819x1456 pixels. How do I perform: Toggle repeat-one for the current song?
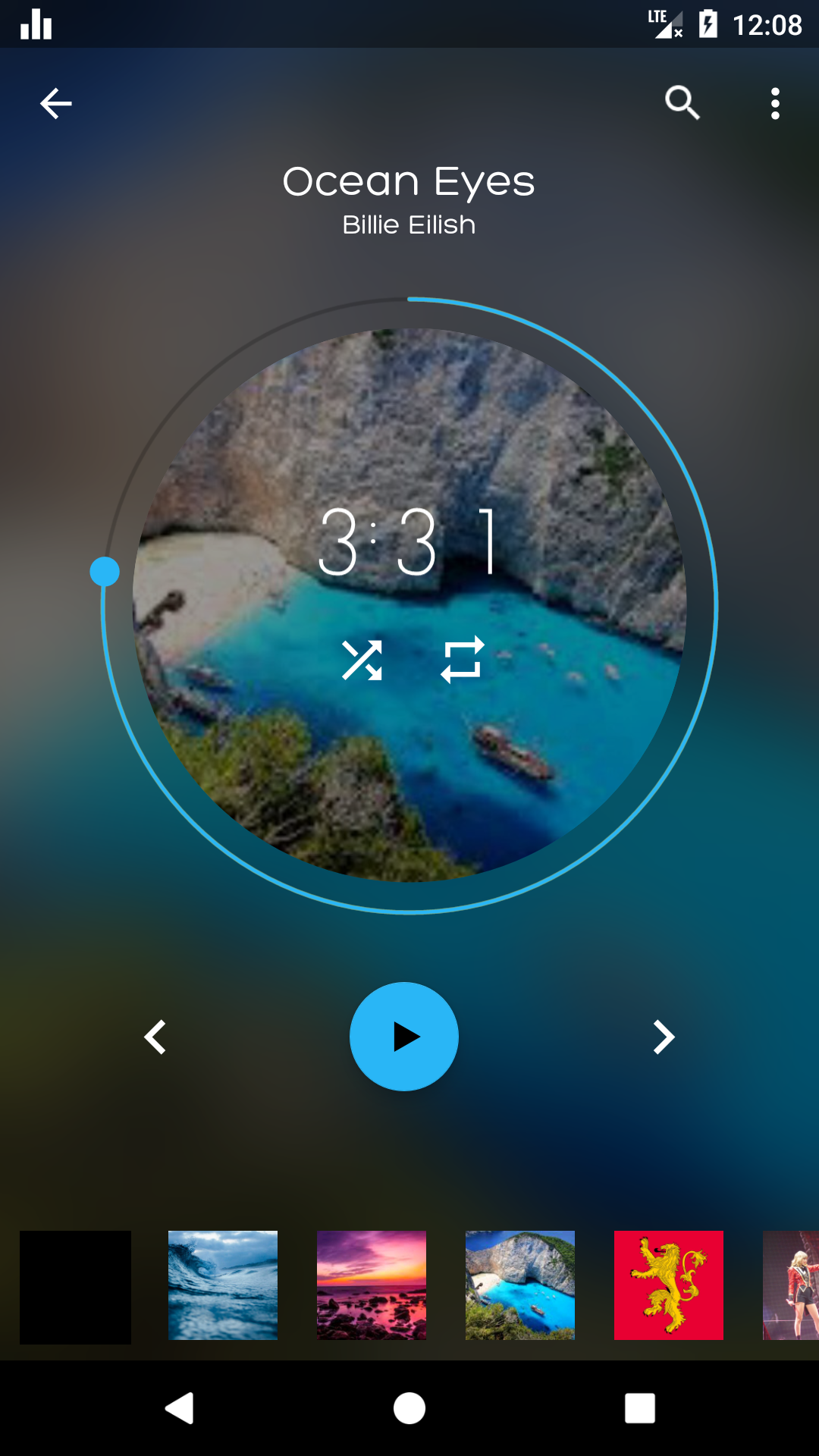pos(464,658)
